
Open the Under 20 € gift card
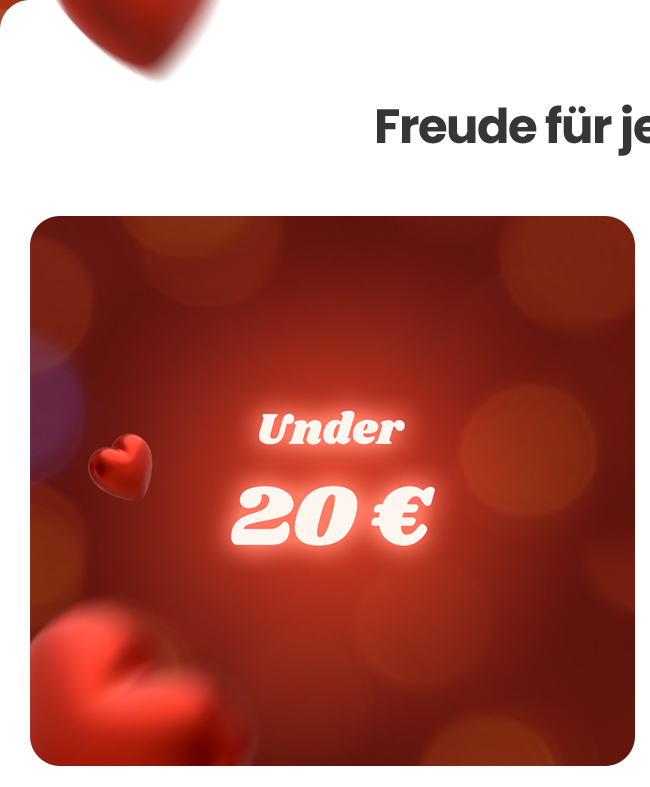pos(332,490)
